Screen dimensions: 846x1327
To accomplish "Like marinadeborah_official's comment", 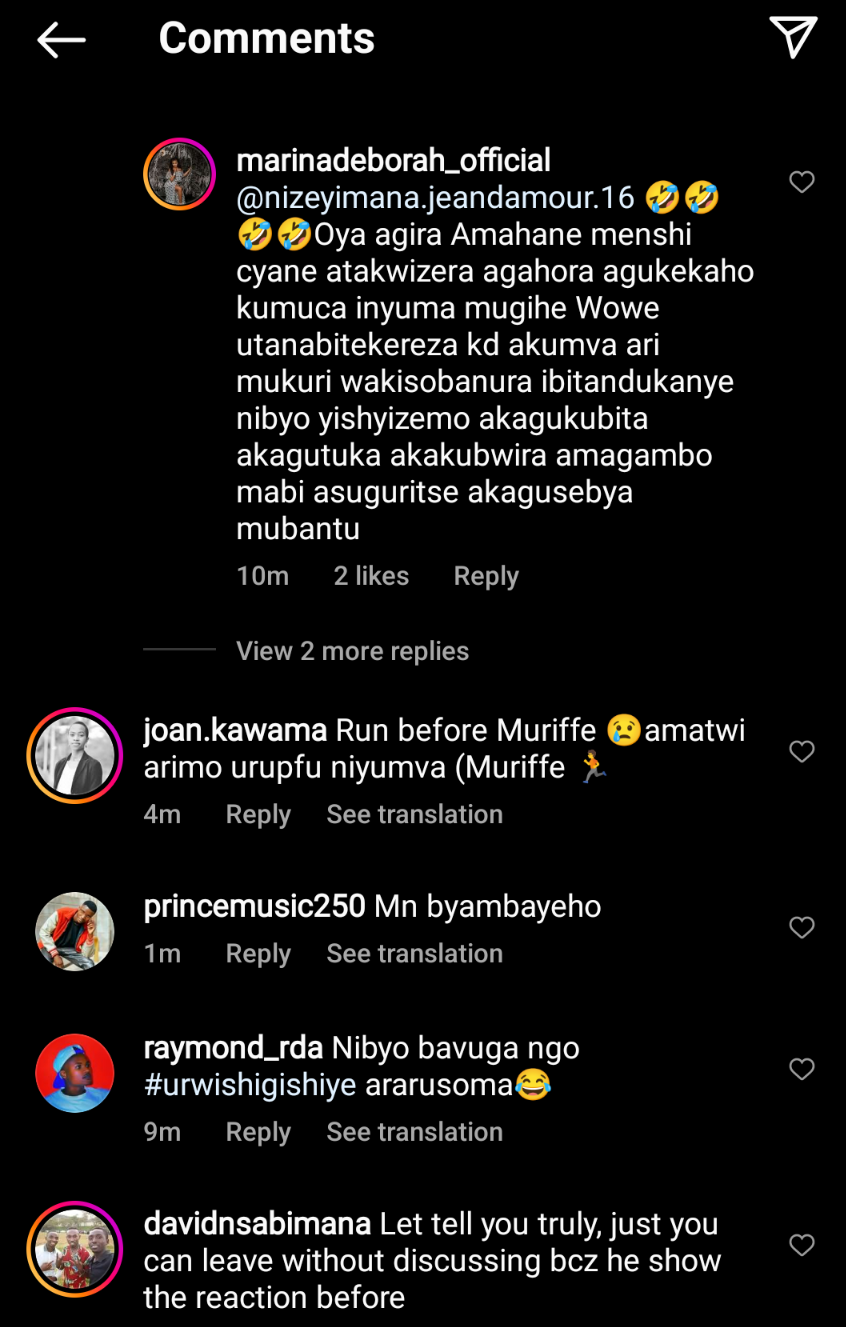I will click(x=802, y=182).
